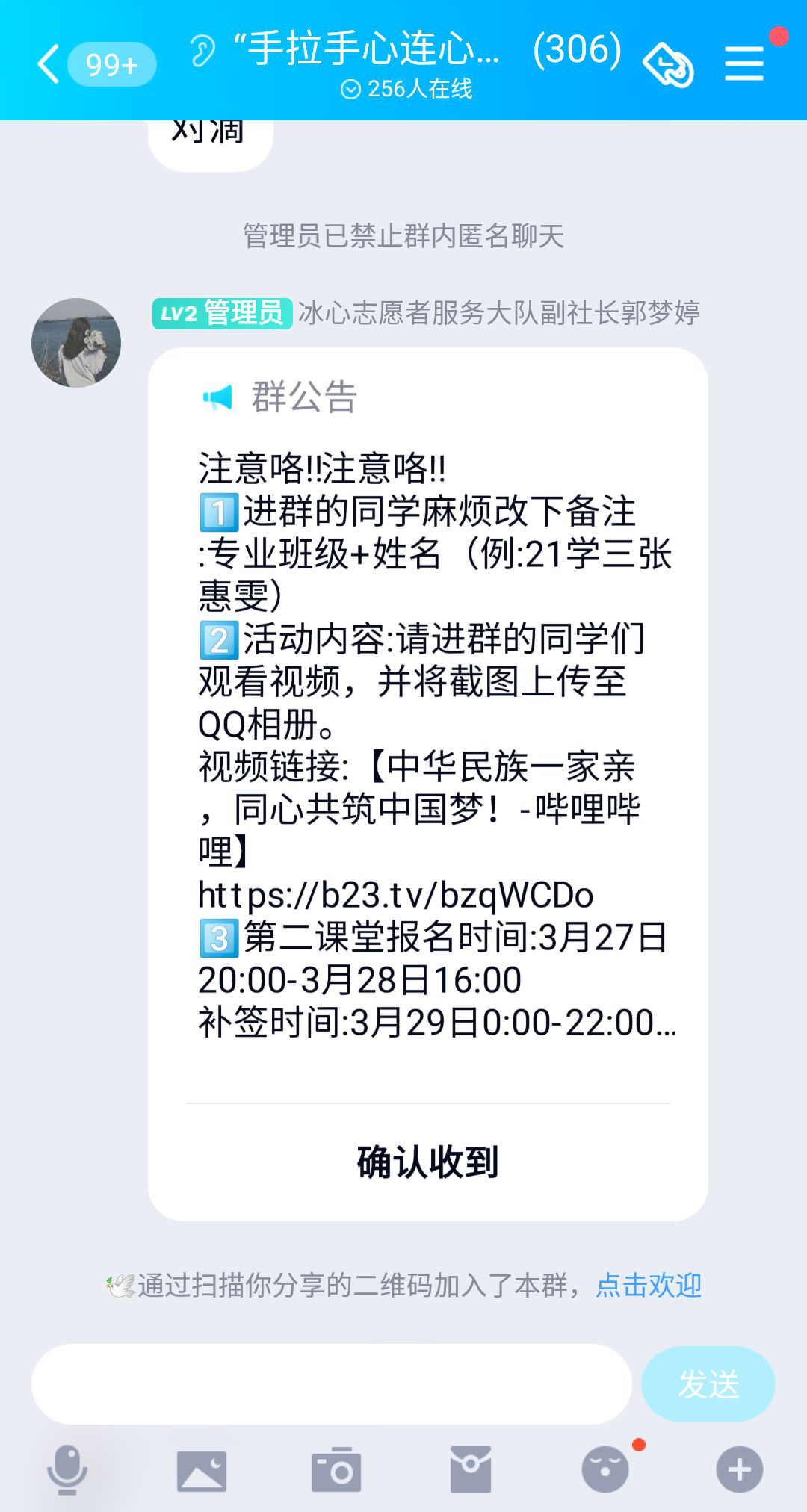Open the camera to take a photo
The image size is (807, 1512).
tap(336, 1470)
